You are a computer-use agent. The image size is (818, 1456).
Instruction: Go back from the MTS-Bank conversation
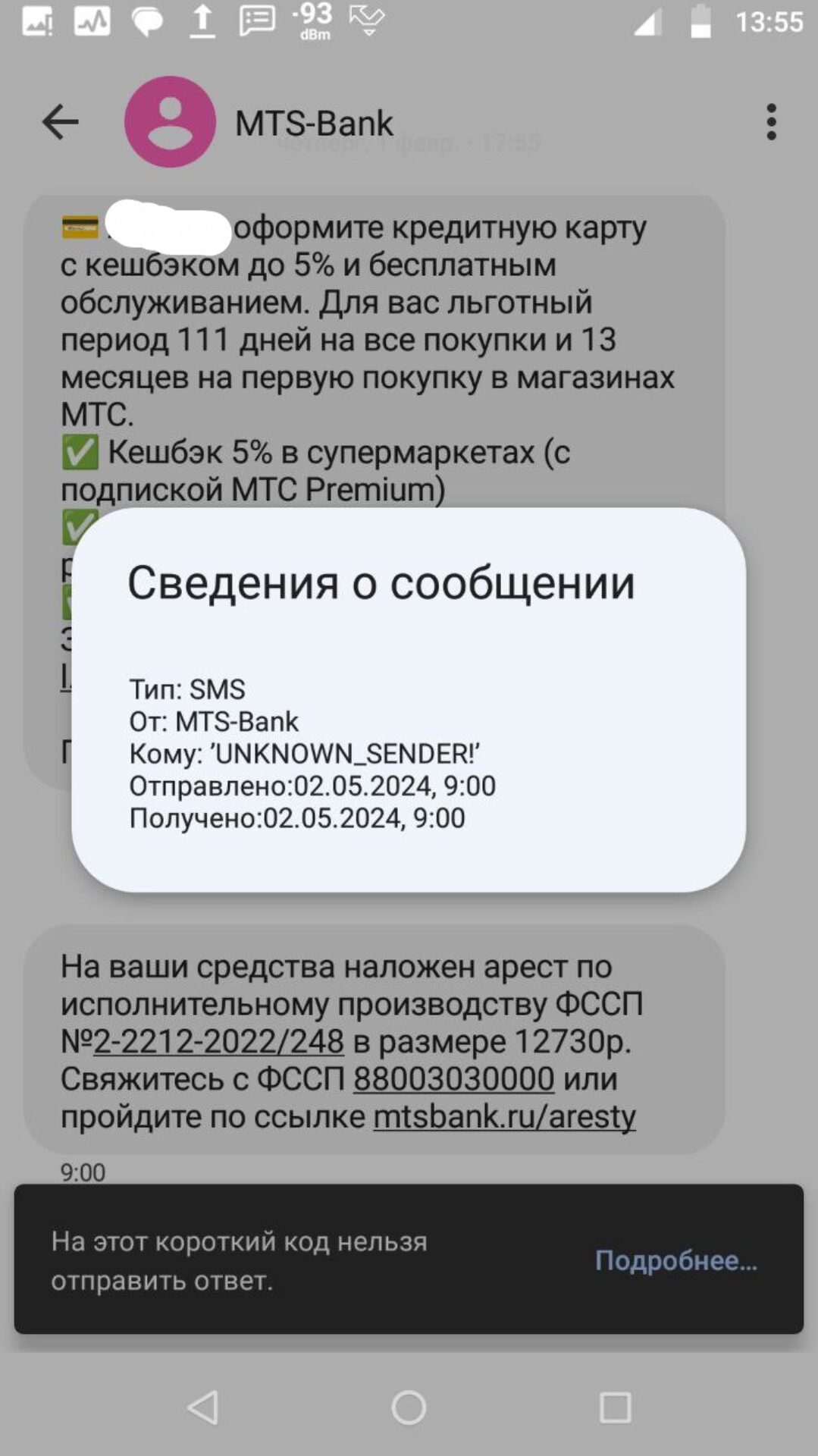[x=61, y=122]
